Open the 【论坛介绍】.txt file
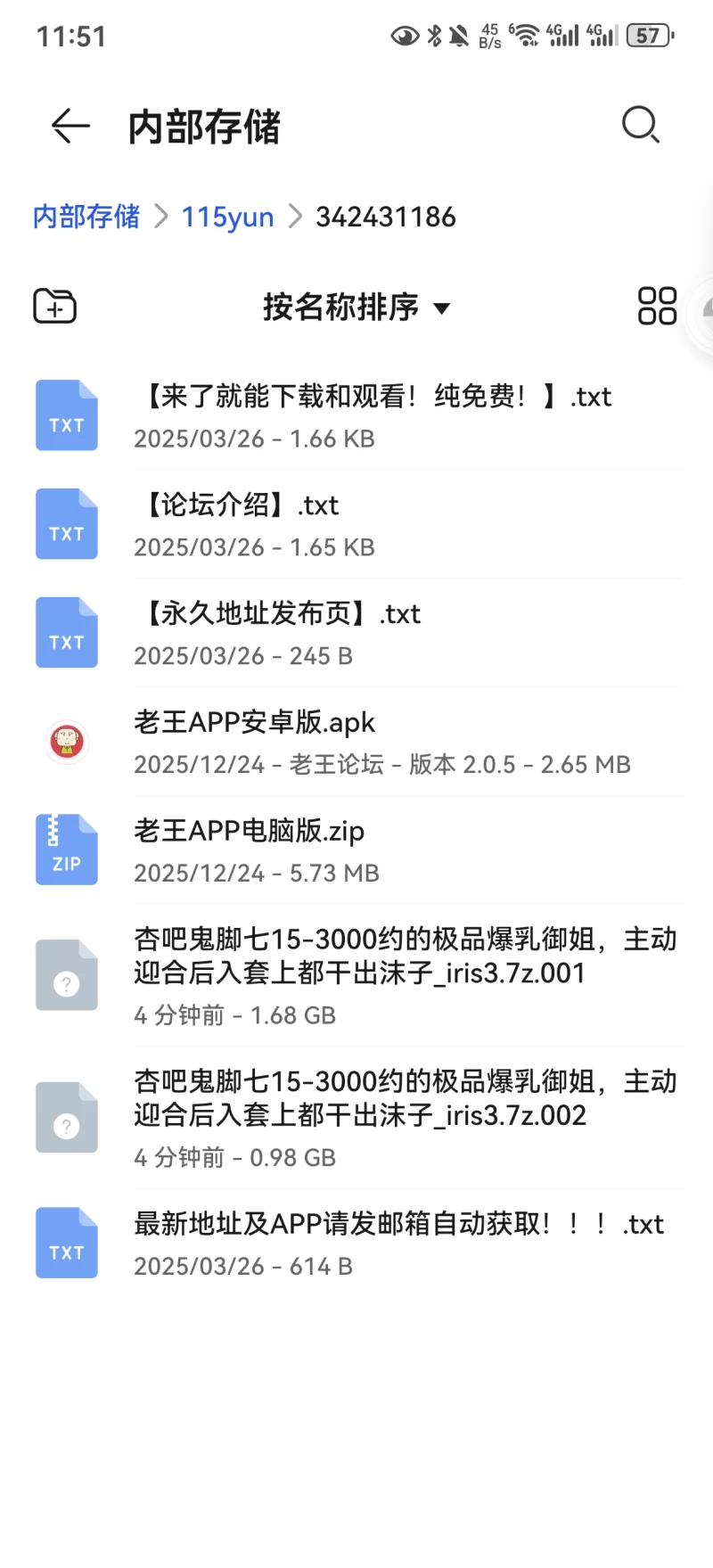Screen dimensions: 713x1568 (356, 524)
